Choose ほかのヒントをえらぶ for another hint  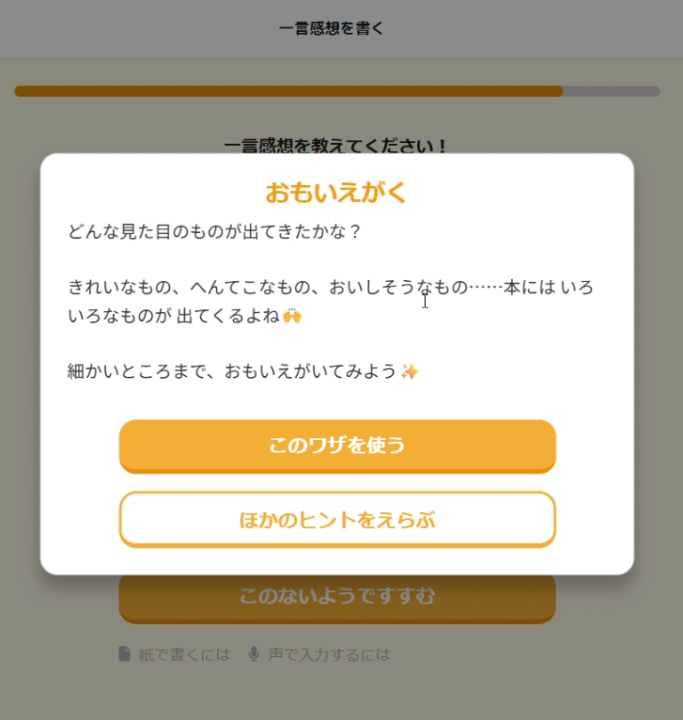click(337, 519)
